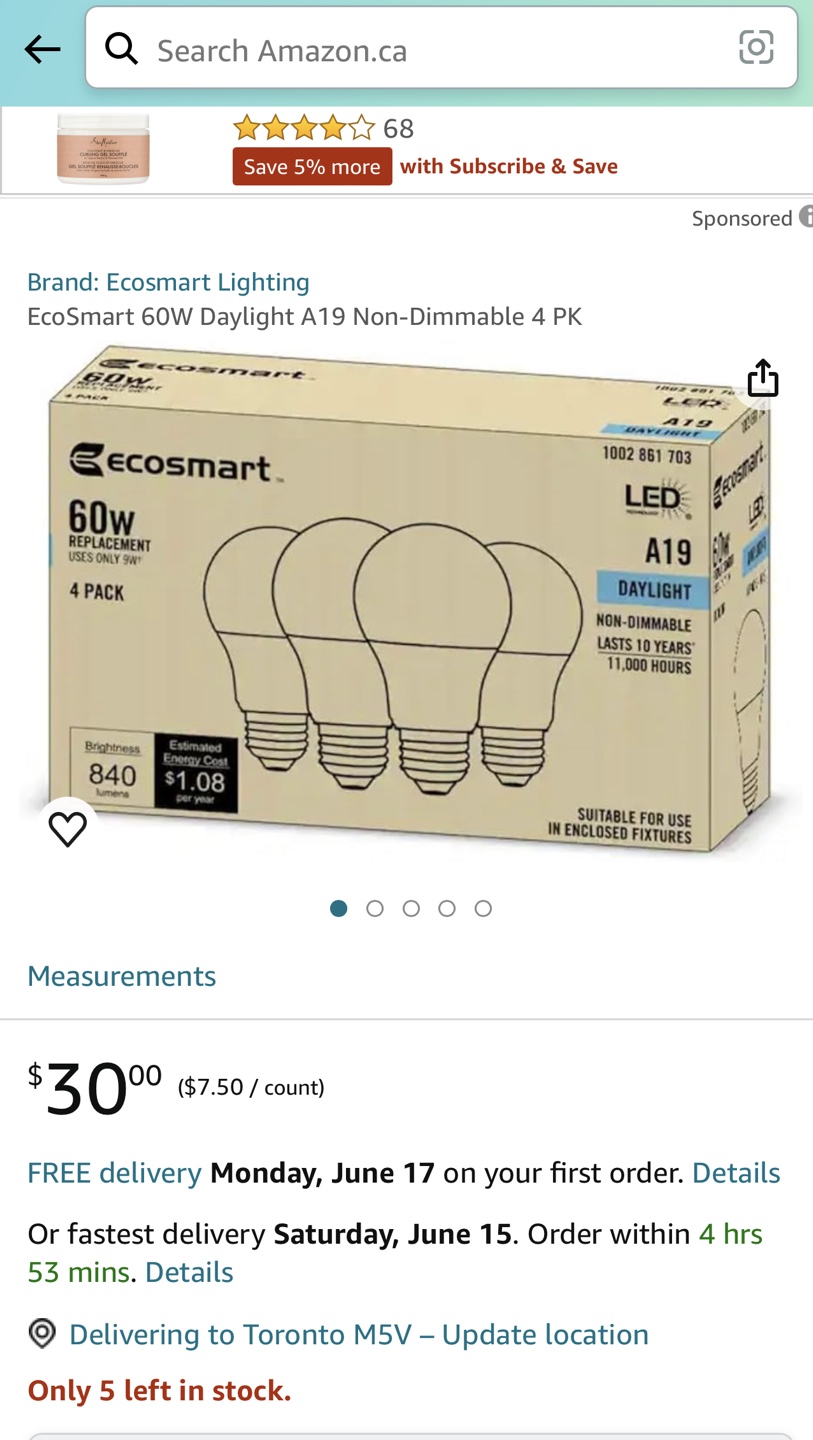Open Details for fastest Saturday delivery
Image resolution: width=813 pixels, height=1440 pixels.
click(x=189, y=1272)
